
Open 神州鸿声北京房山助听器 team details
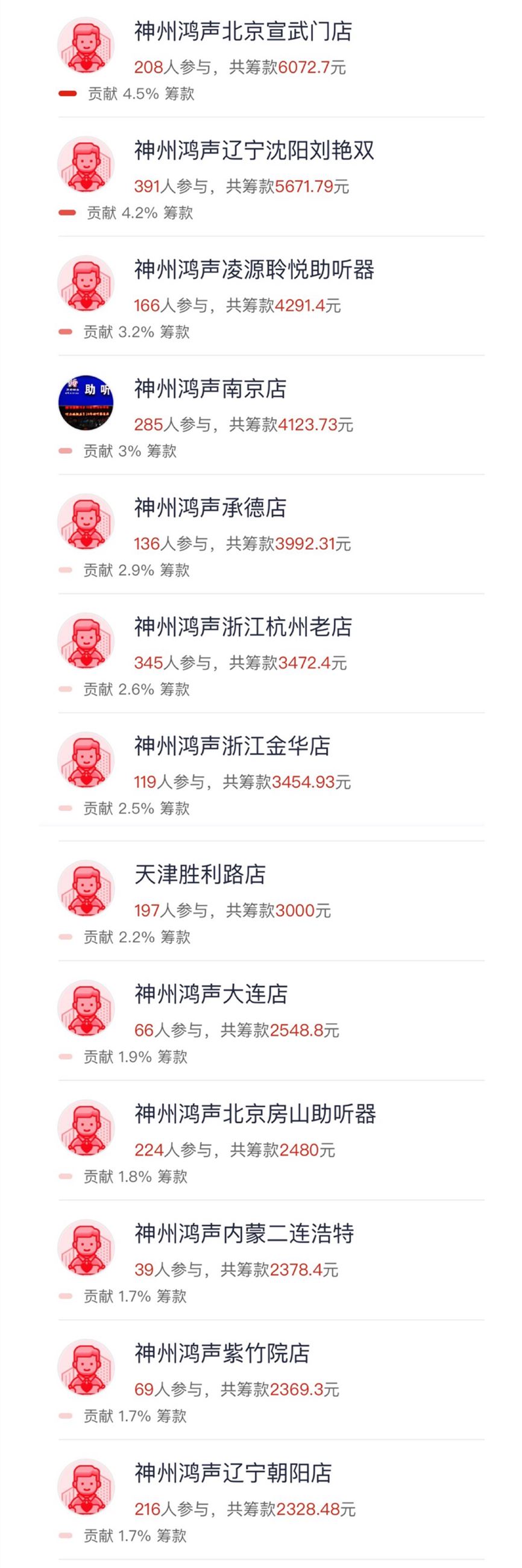[255, 1115]
